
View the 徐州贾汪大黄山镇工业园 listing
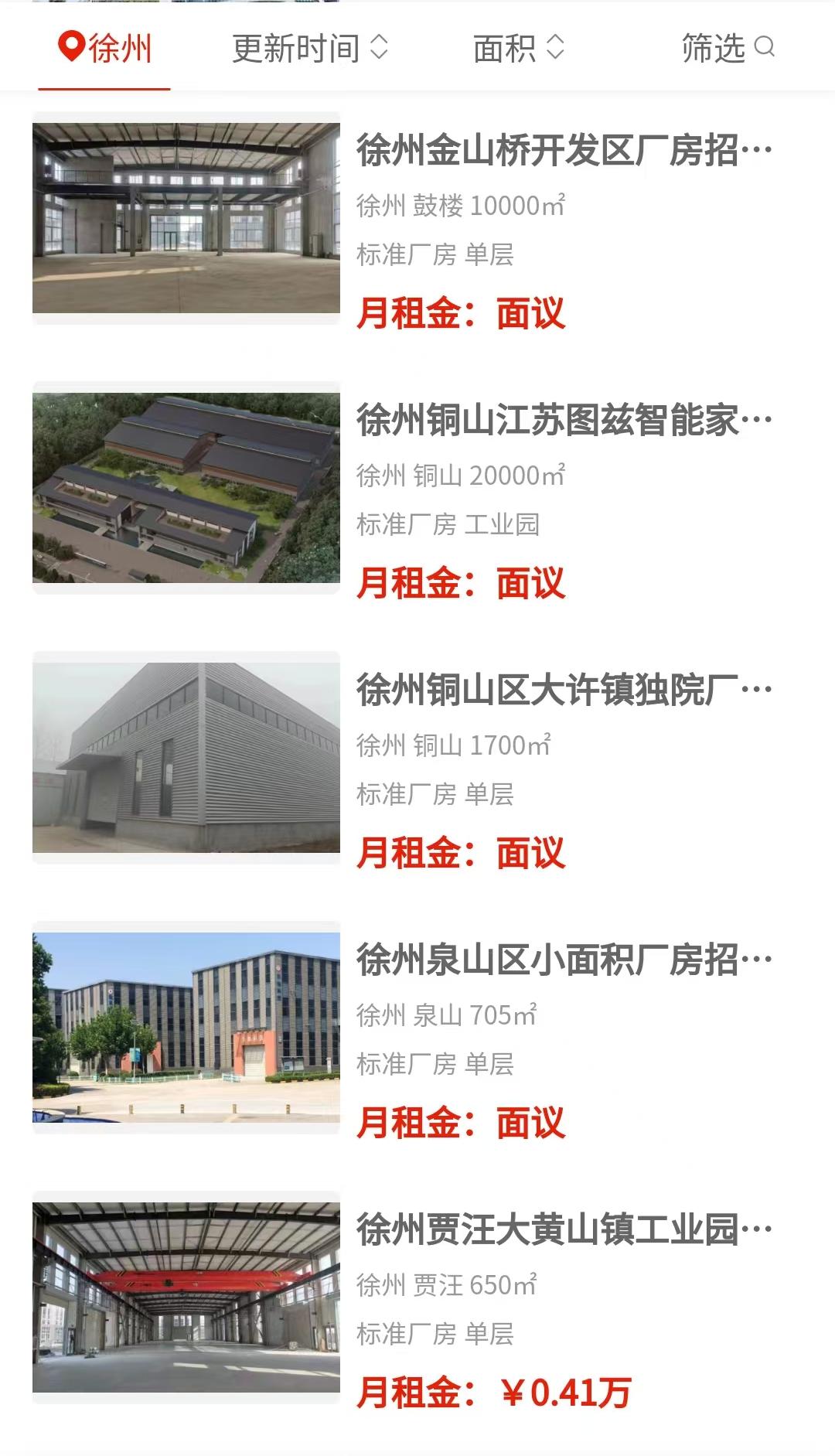(564, 1229)
